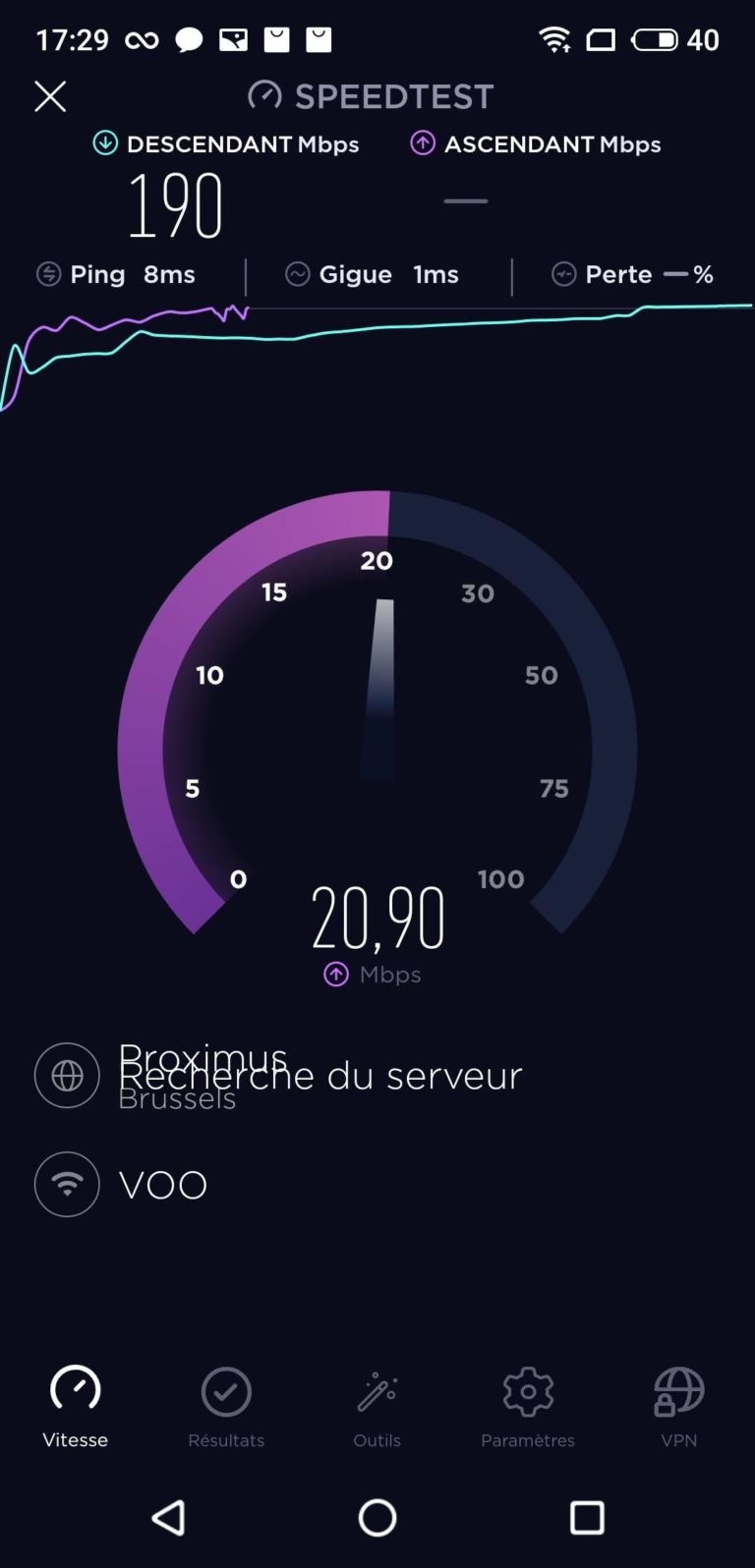
Task: Switch to the Résultats tab
Action: tap(226, 1406)
